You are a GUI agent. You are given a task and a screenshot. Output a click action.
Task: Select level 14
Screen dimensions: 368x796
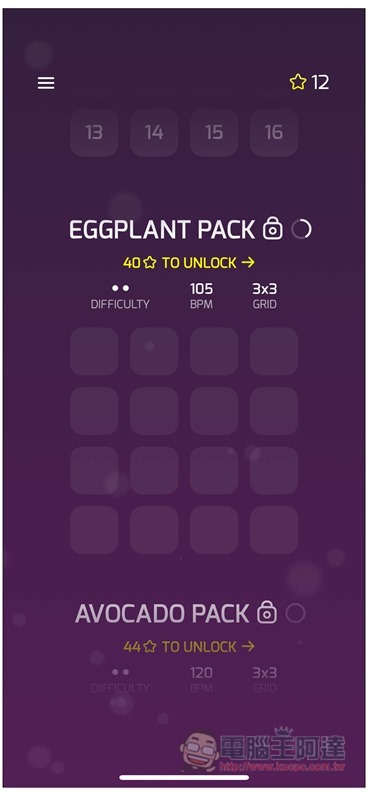click(x=154, y=132)
